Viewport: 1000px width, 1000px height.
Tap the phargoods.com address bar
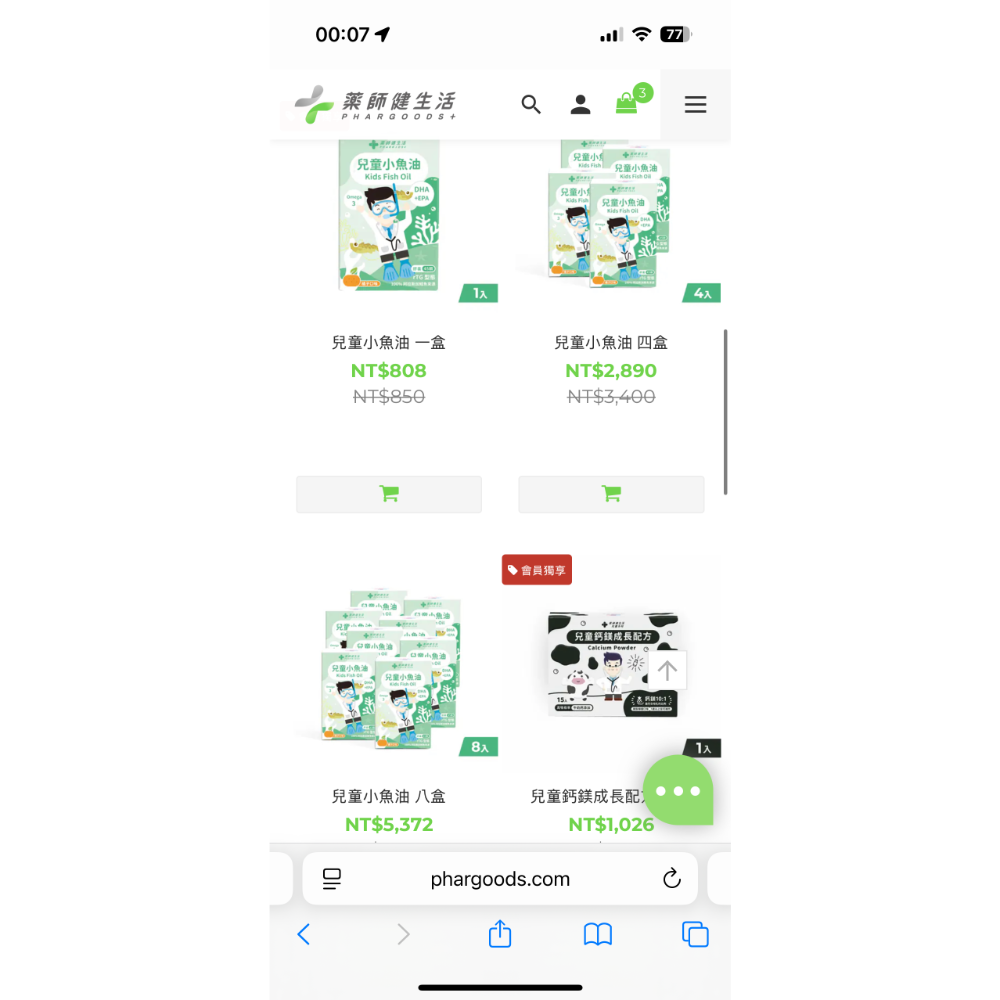[500, 879]
